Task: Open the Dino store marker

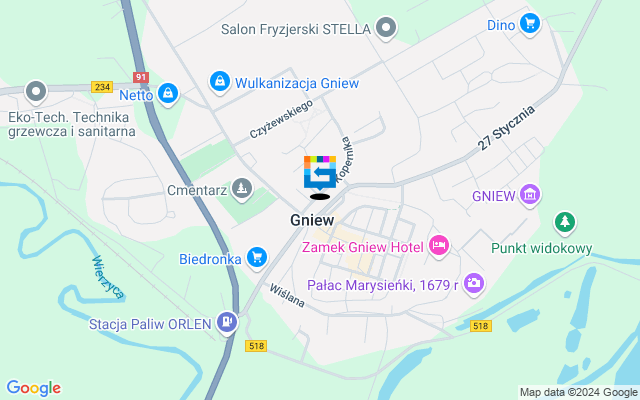Action: (529, 22)
